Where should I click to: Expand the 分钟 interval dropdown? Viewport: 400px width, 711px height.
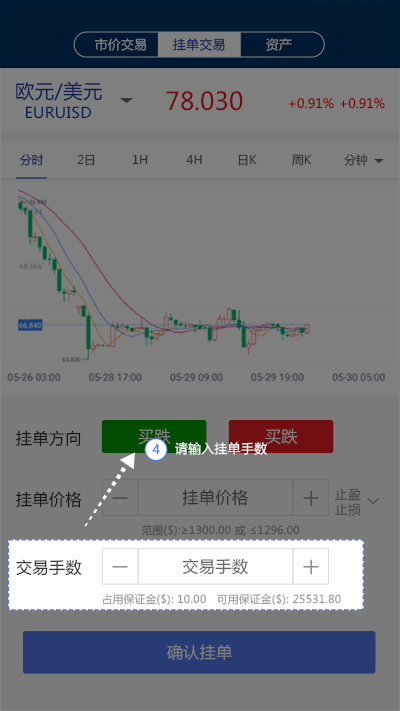(364, 161)
